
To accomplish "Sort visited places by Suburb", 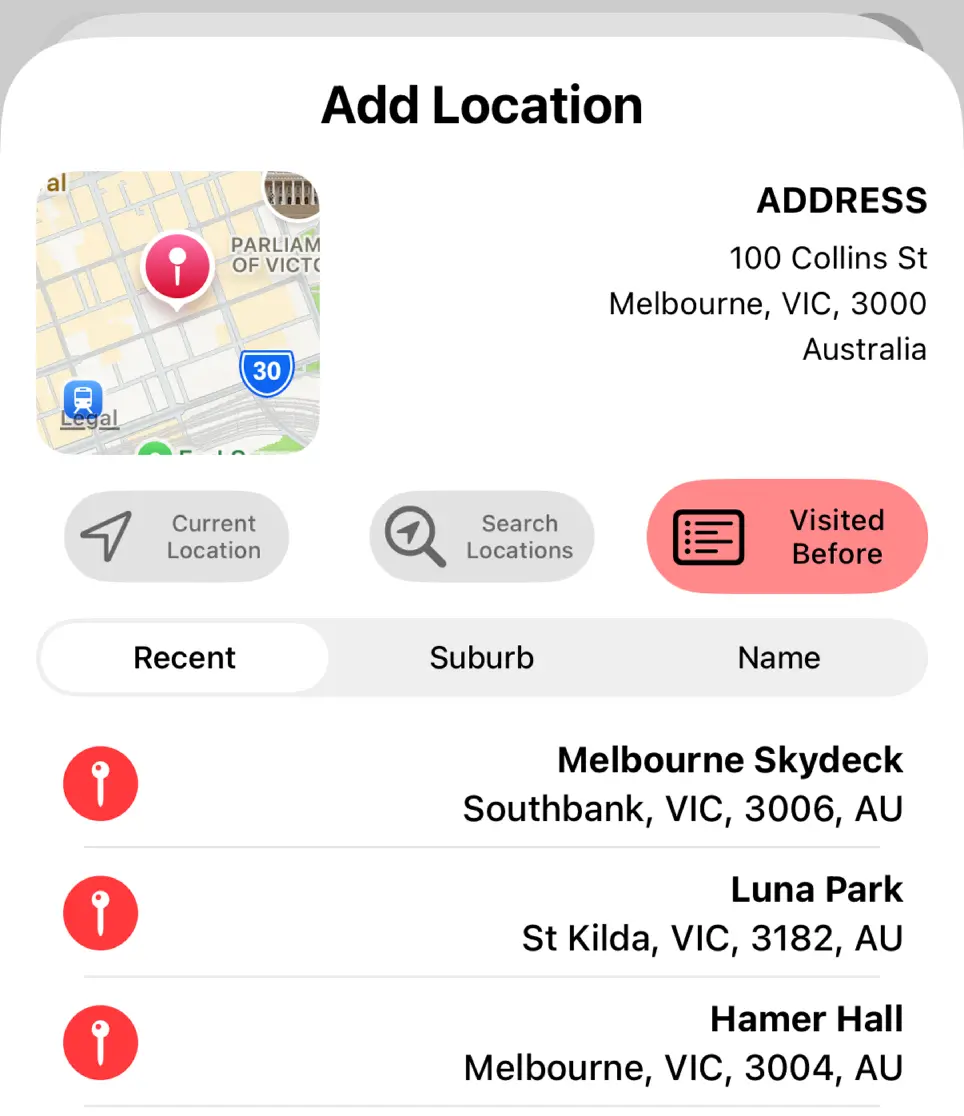I will (x=481, y=658).
